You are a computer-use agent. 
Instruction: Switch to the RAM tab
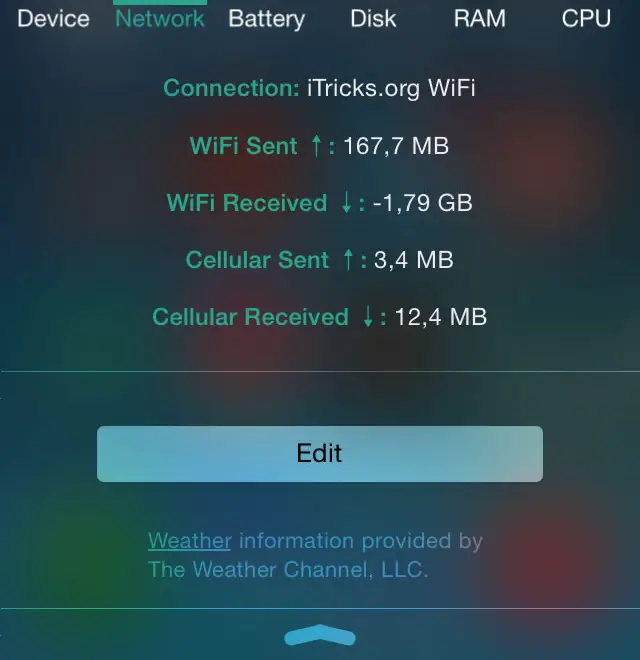[480, 18]
